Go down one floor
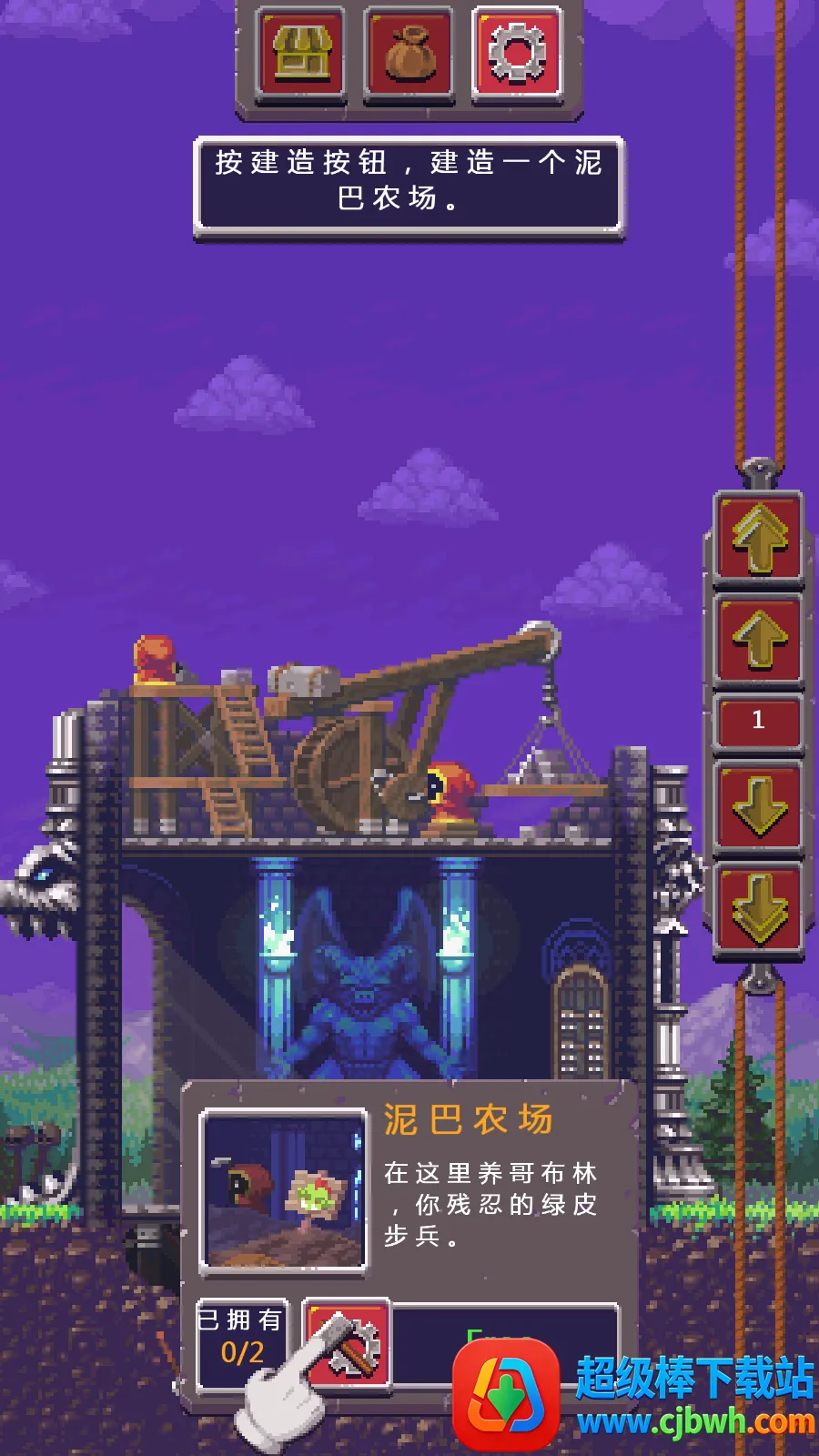Viewport: 819px width, 1456px height. coord(759,806)
